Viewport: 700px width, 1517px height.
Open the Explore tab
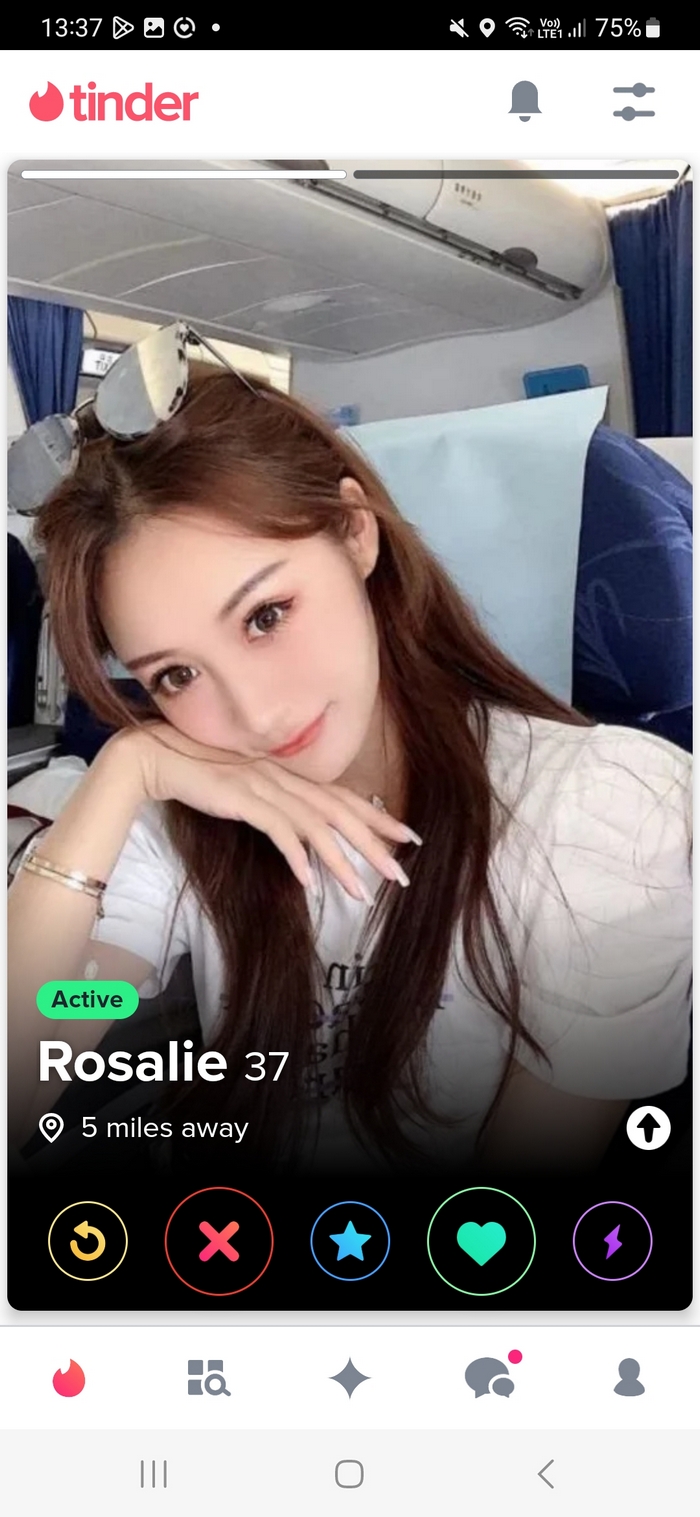tap(209, 1378)
